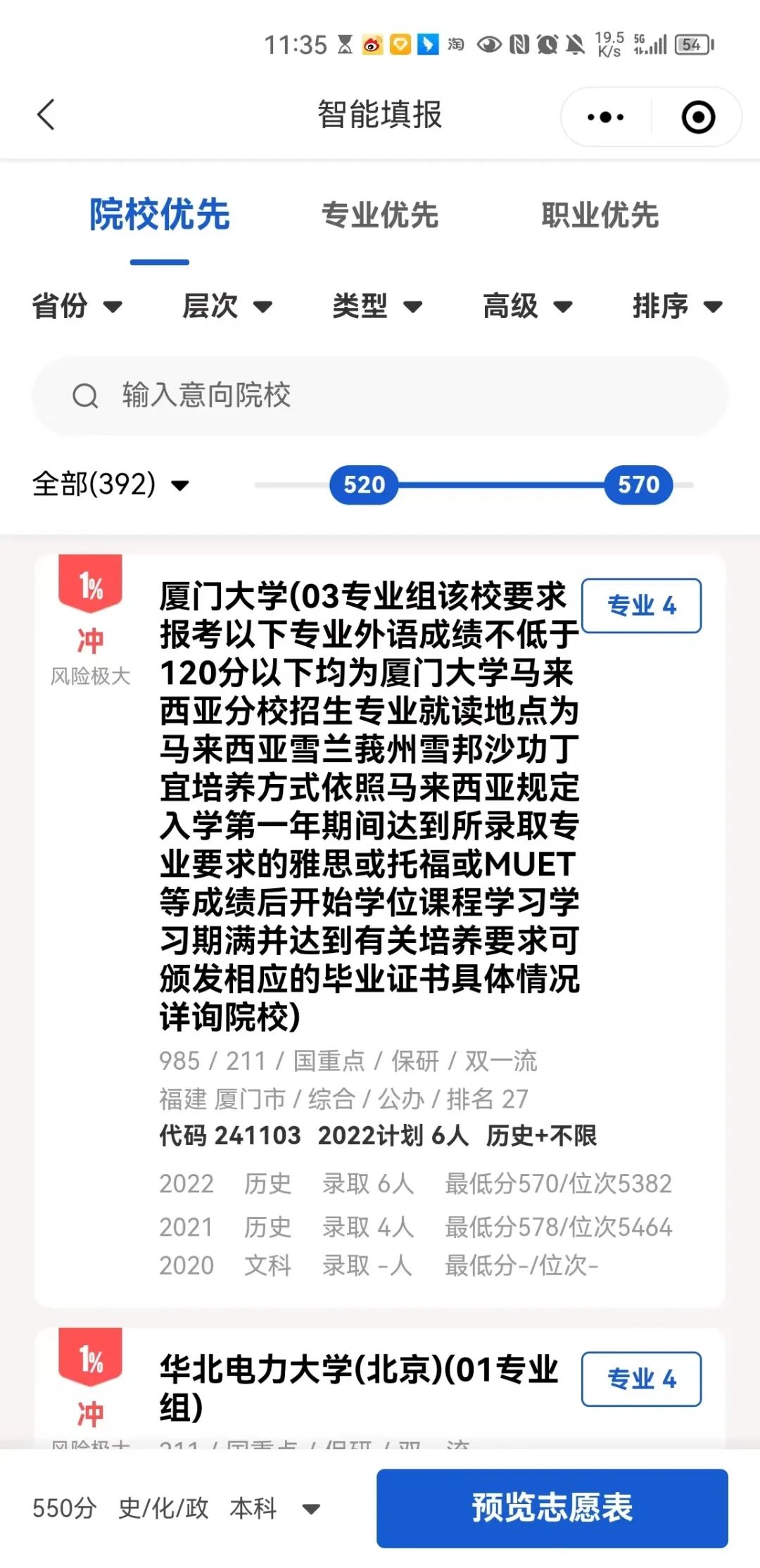
Task: Go back using the top-left arrow
Action: 46,115
